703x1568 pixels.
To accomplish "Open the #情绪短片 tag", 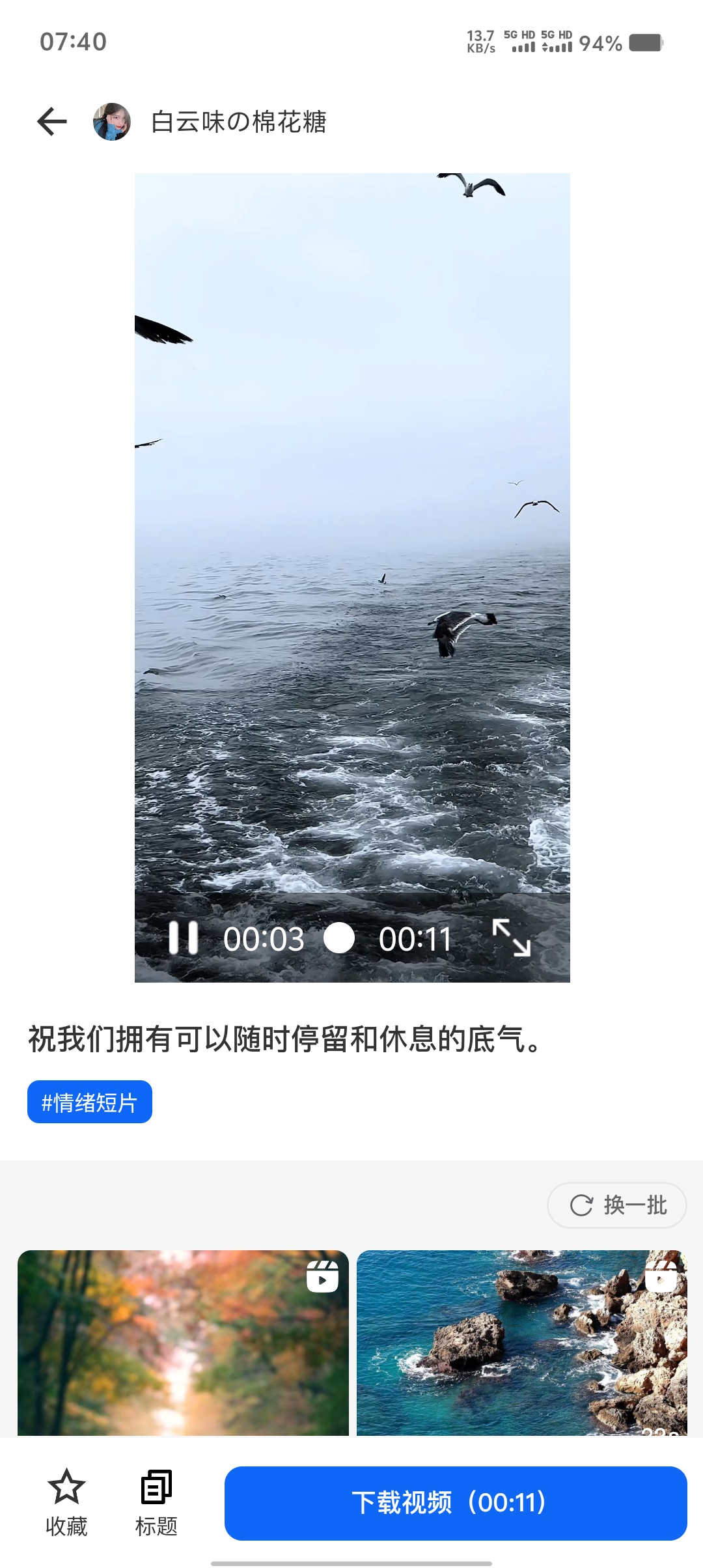I will point(90,1102).
